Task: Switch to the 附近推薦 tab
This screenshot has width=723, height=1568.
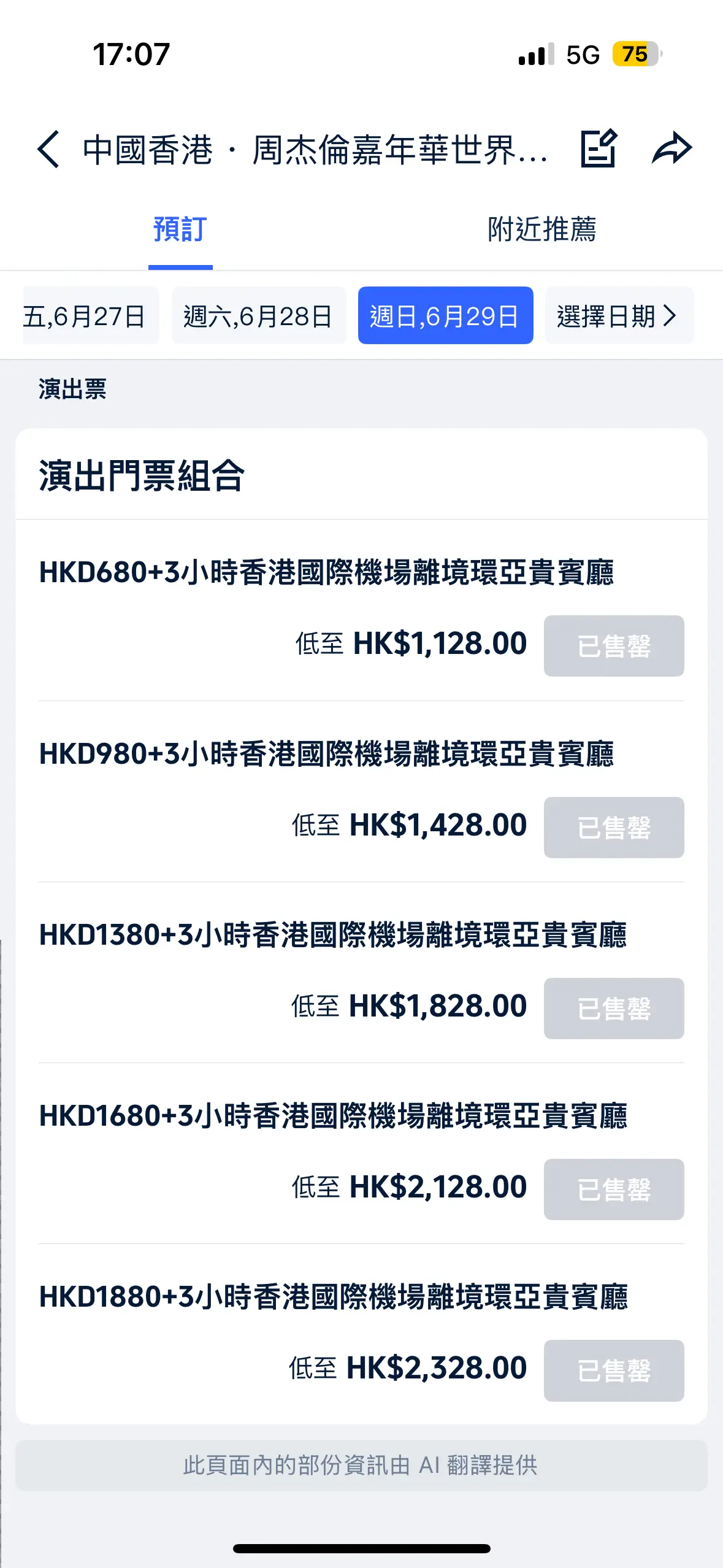Action: pos(542,229)
